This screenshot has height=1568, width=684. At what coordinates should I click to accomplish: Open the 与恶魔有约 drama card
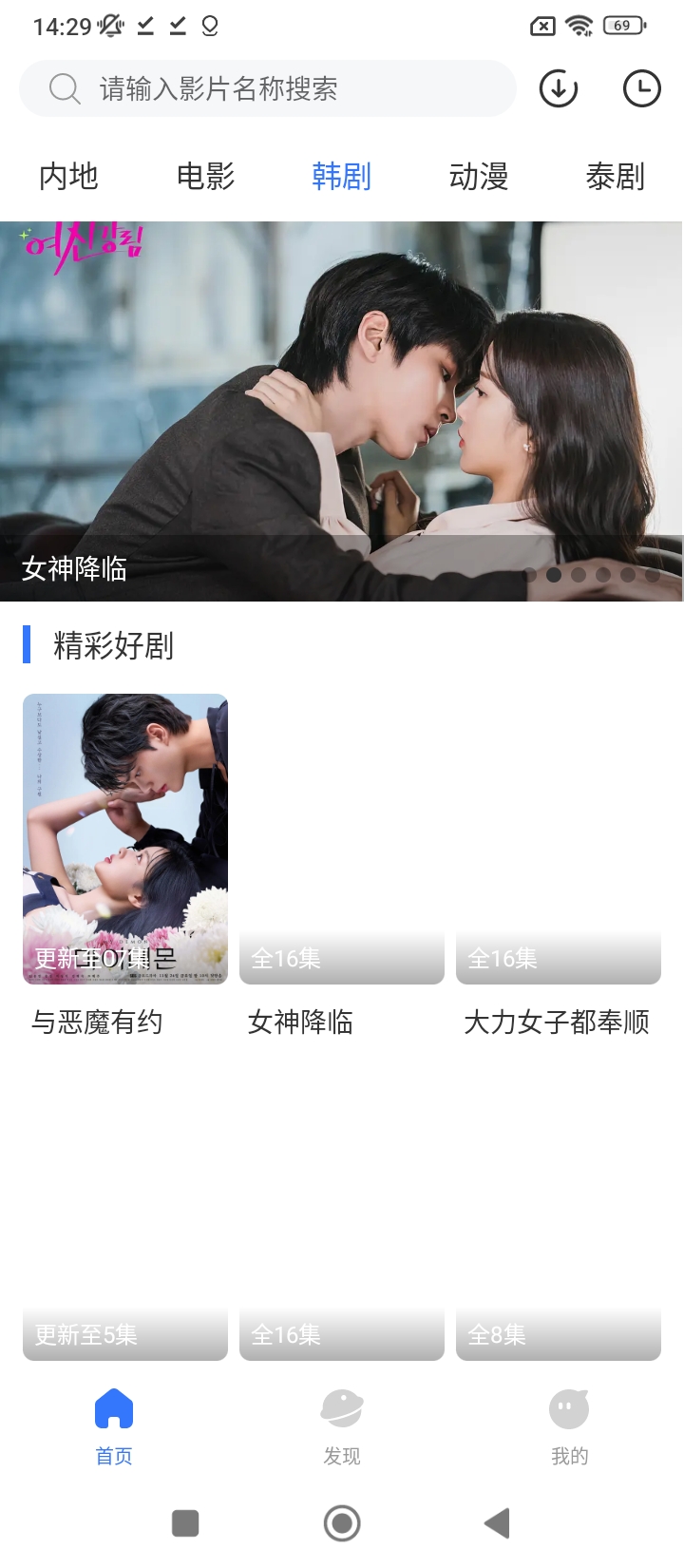[125, 840]
